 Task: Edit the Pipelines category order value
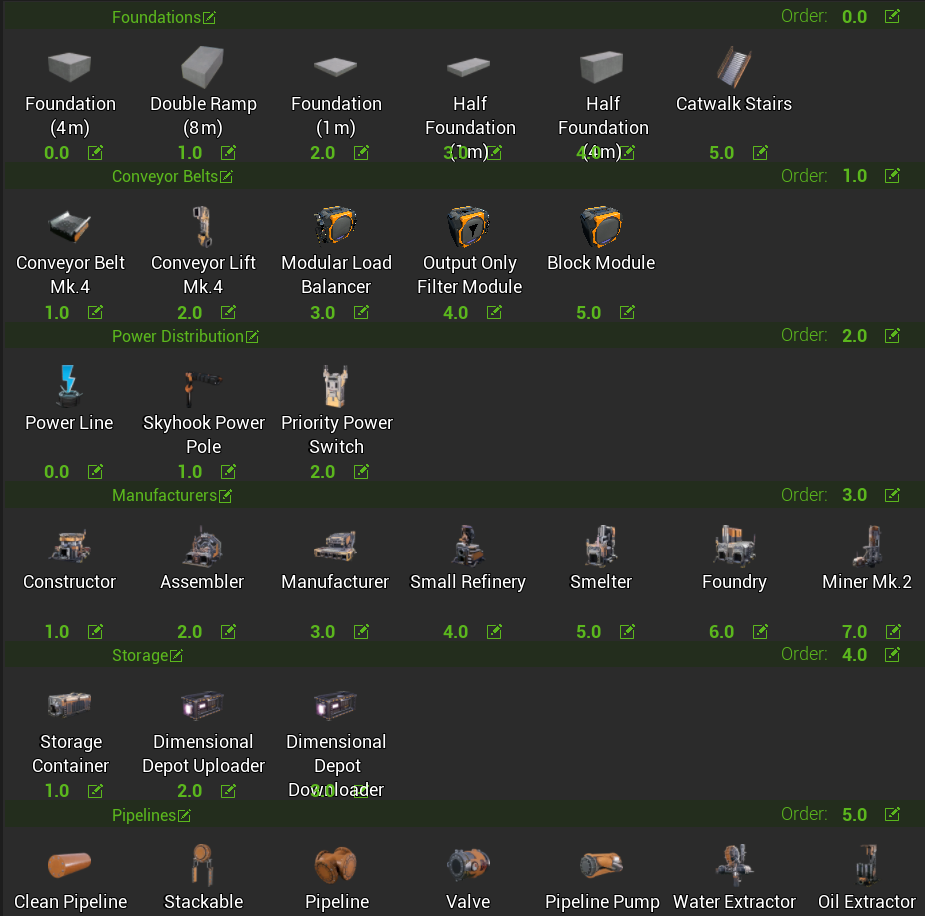[x=892, y=814]
